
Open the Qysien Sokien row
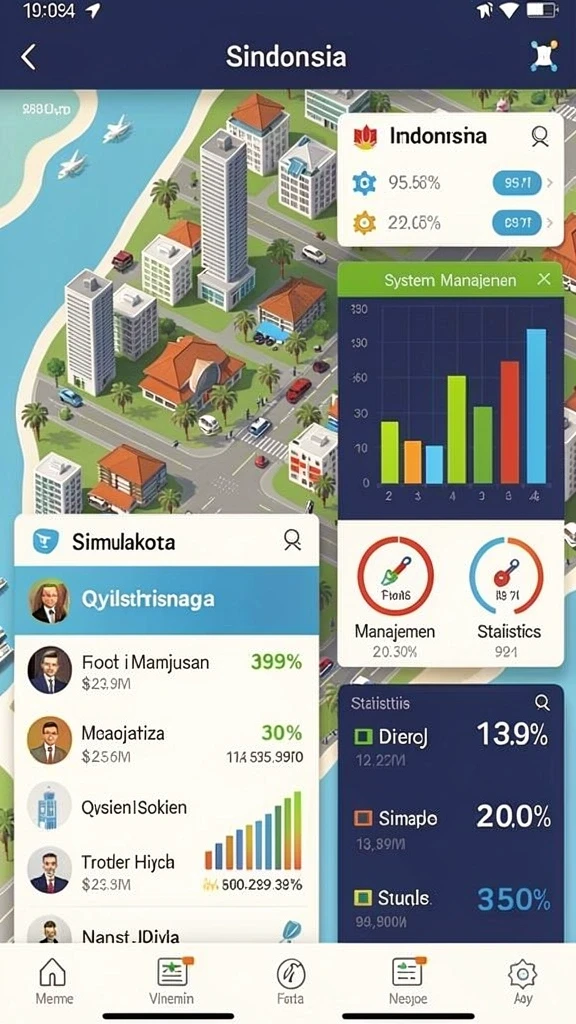[x=167, y=808]
